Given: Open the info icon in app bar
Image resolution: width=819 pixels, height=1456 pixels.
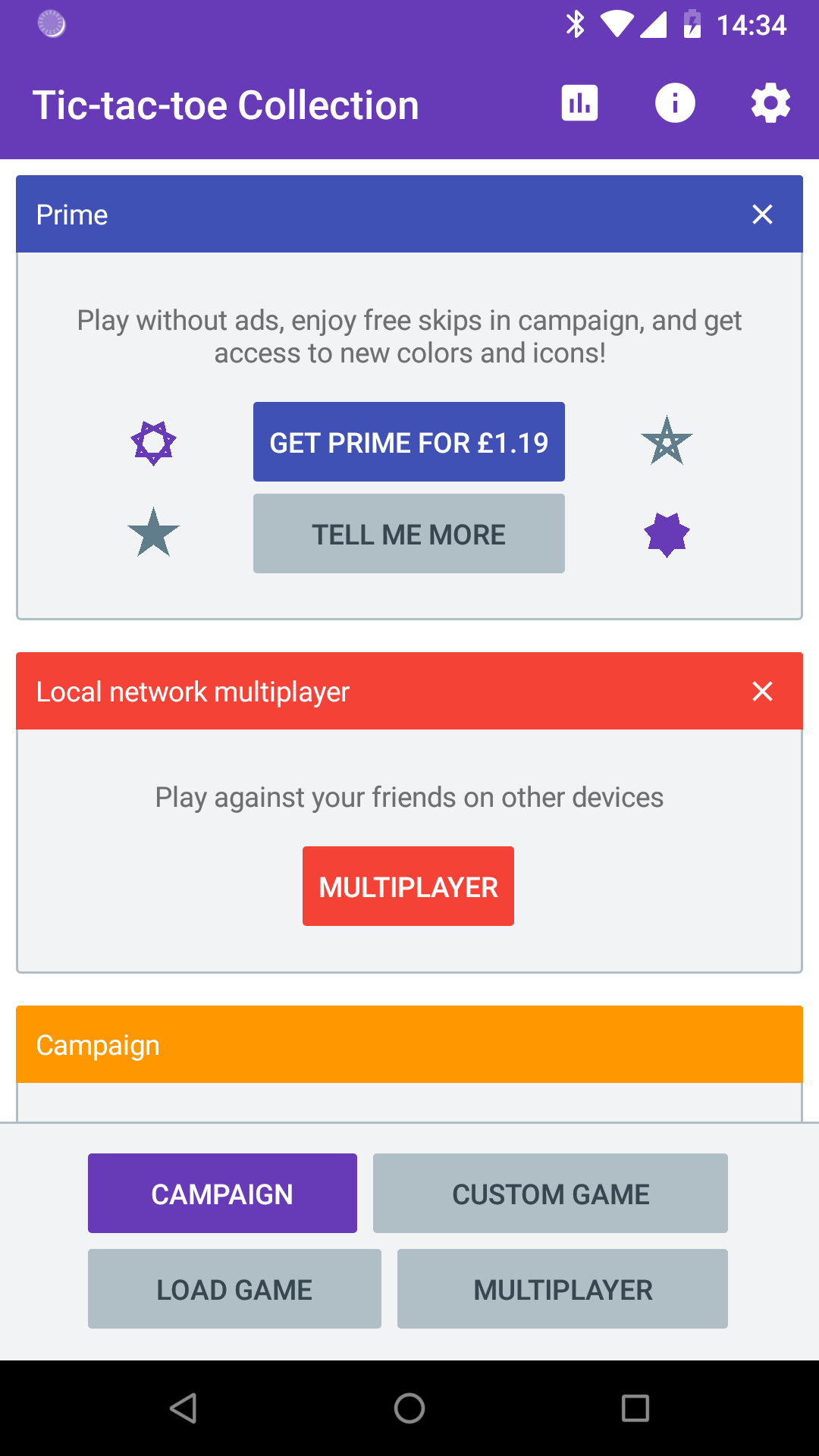Looking at the screenshot, I should tap(675, 103).
